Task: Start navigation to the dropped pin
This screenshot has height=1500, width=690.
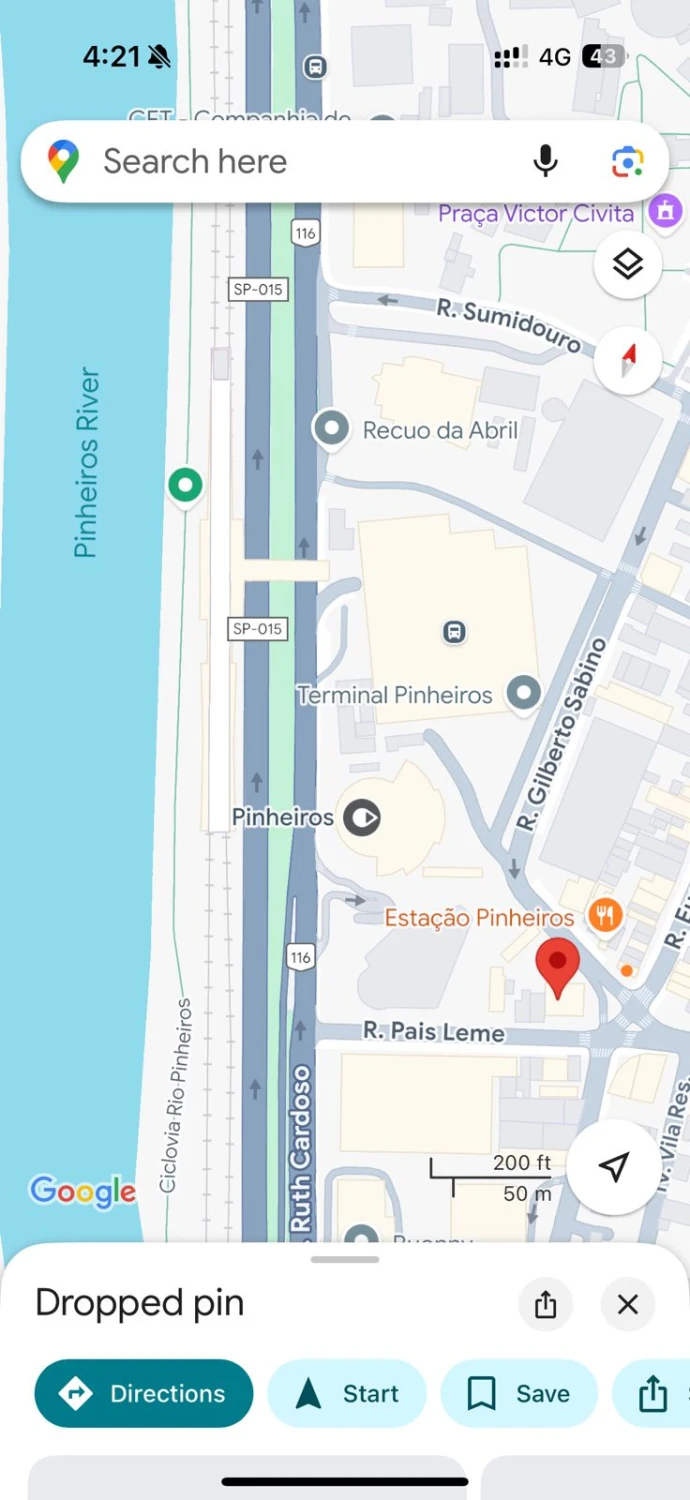Action: tap(347, 1393)
